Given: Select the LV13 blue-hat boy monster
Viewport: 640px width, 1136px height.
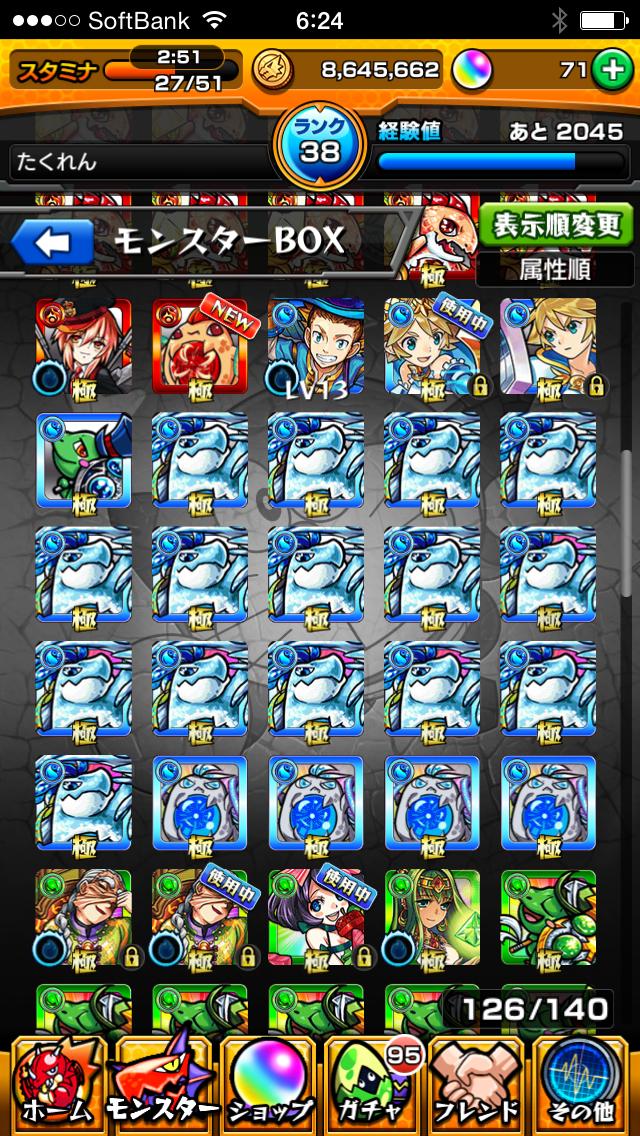Looking at the screenshot, I should [x=315, y=347].
